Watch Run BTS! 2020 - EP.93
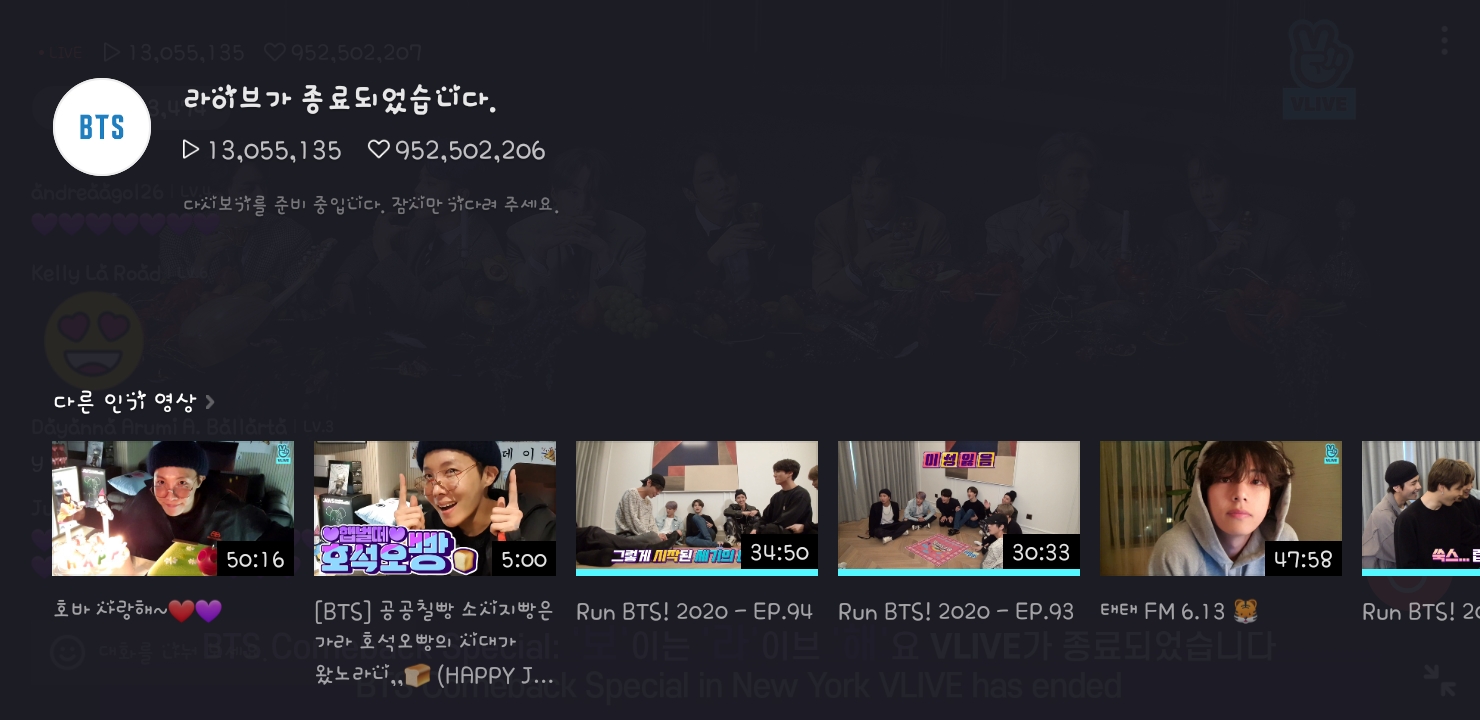This screenshot has height=720, width=1480. tap(959, 508)
